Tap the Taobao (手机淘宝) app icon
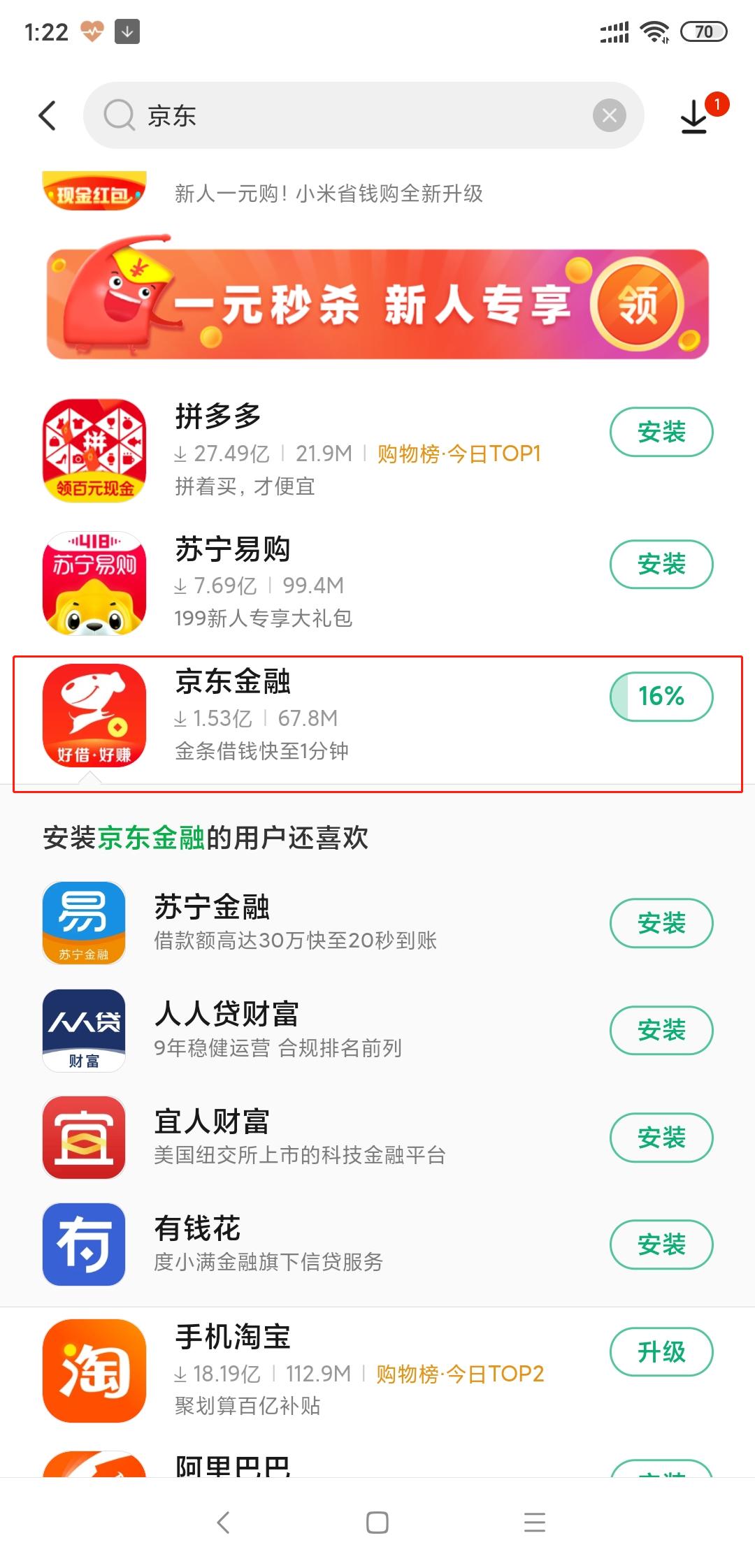This screenshot has height=1568, width=755. pos(93,1370)
